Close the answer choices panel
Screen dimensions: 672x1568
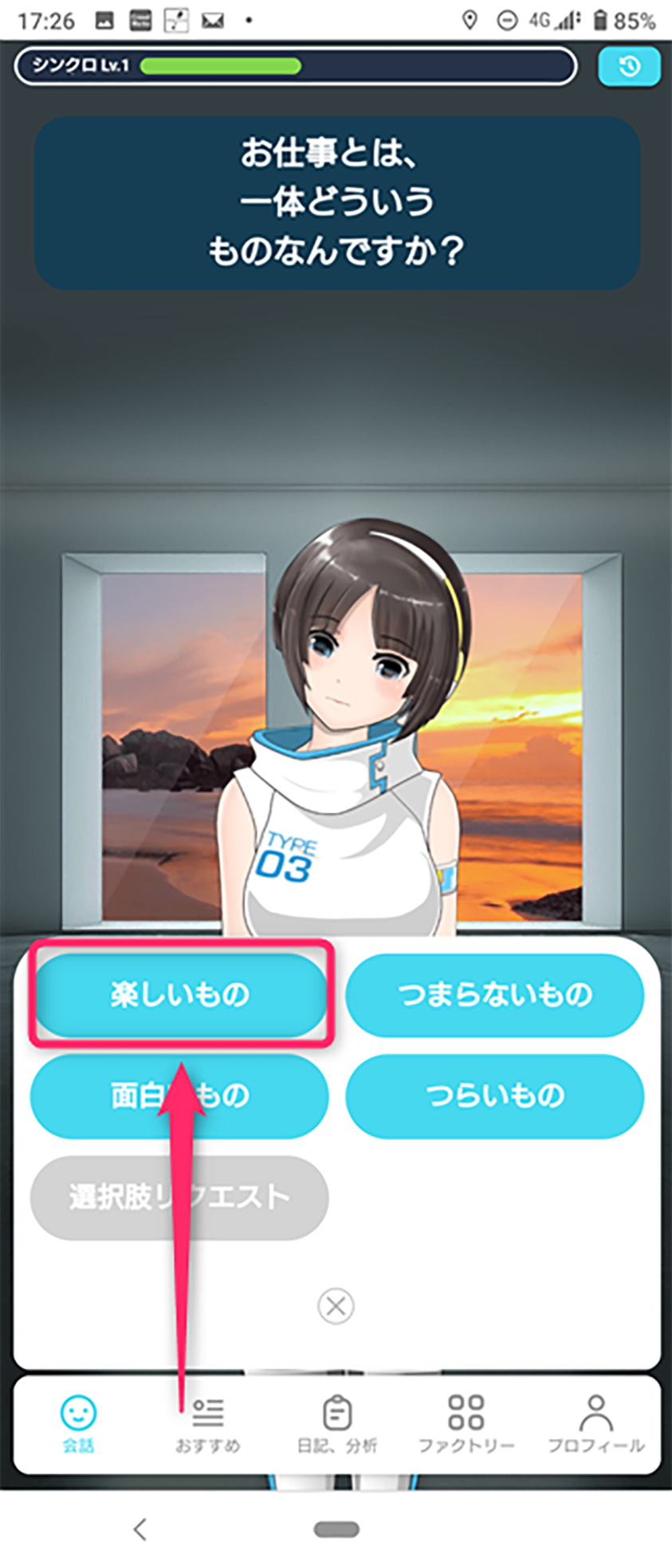coord(336,1307)
